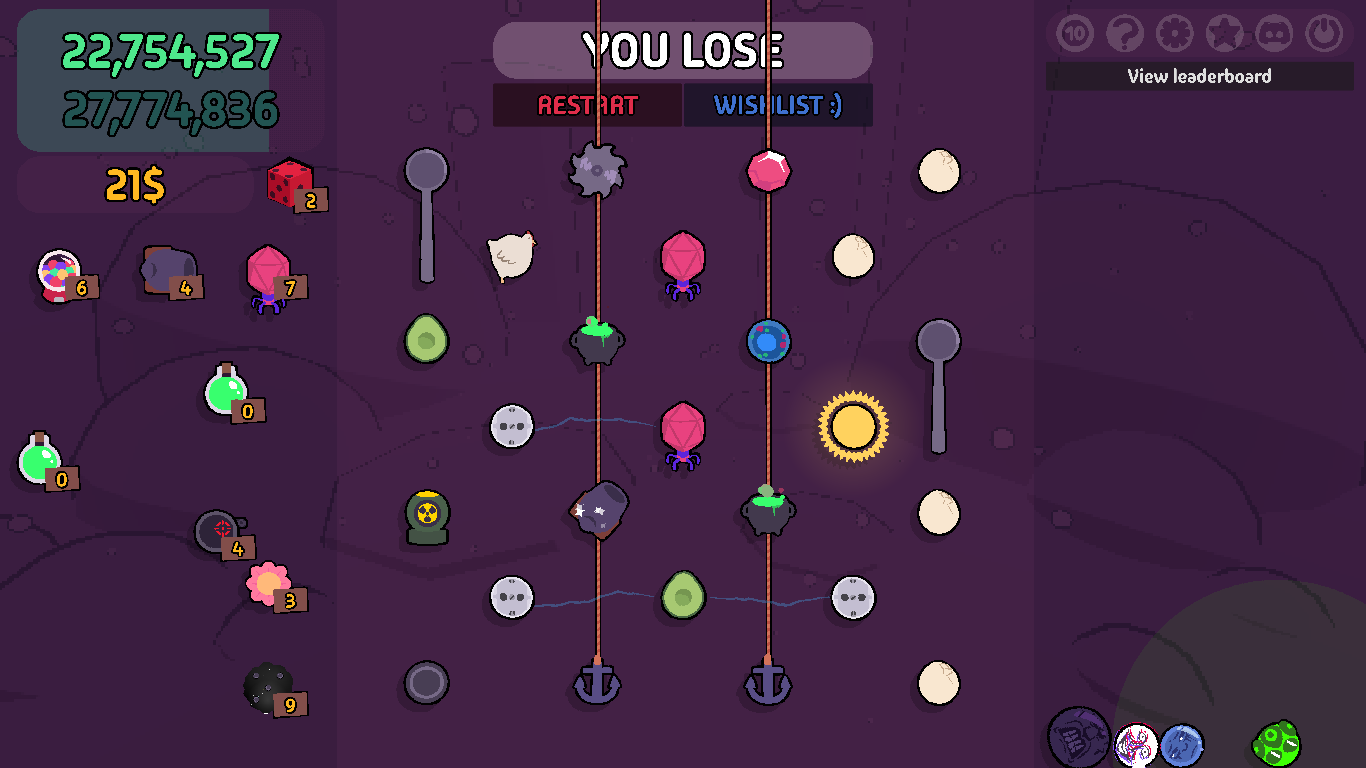Tap the circled 10 icon
The width and height of the screenshot is (1366, 768).
pos(1075,34)
